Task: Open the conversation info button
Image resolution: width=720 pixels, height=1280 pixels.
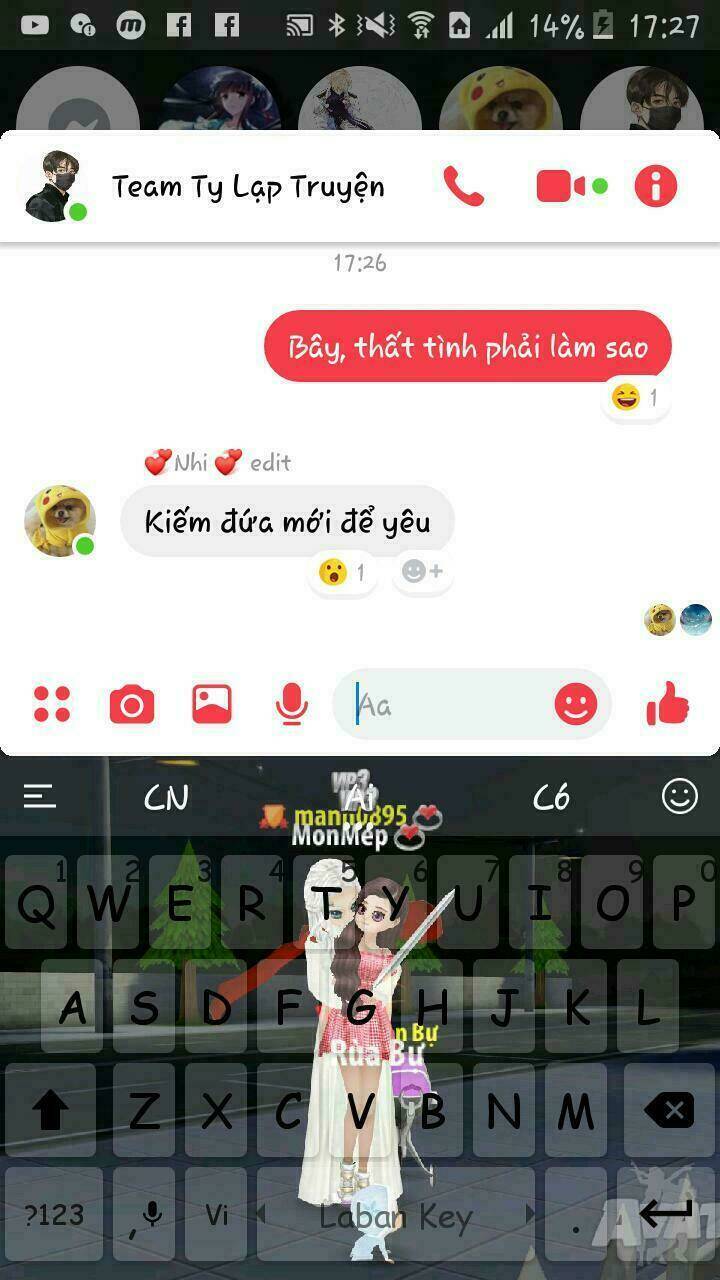Action: pos(656,186)
